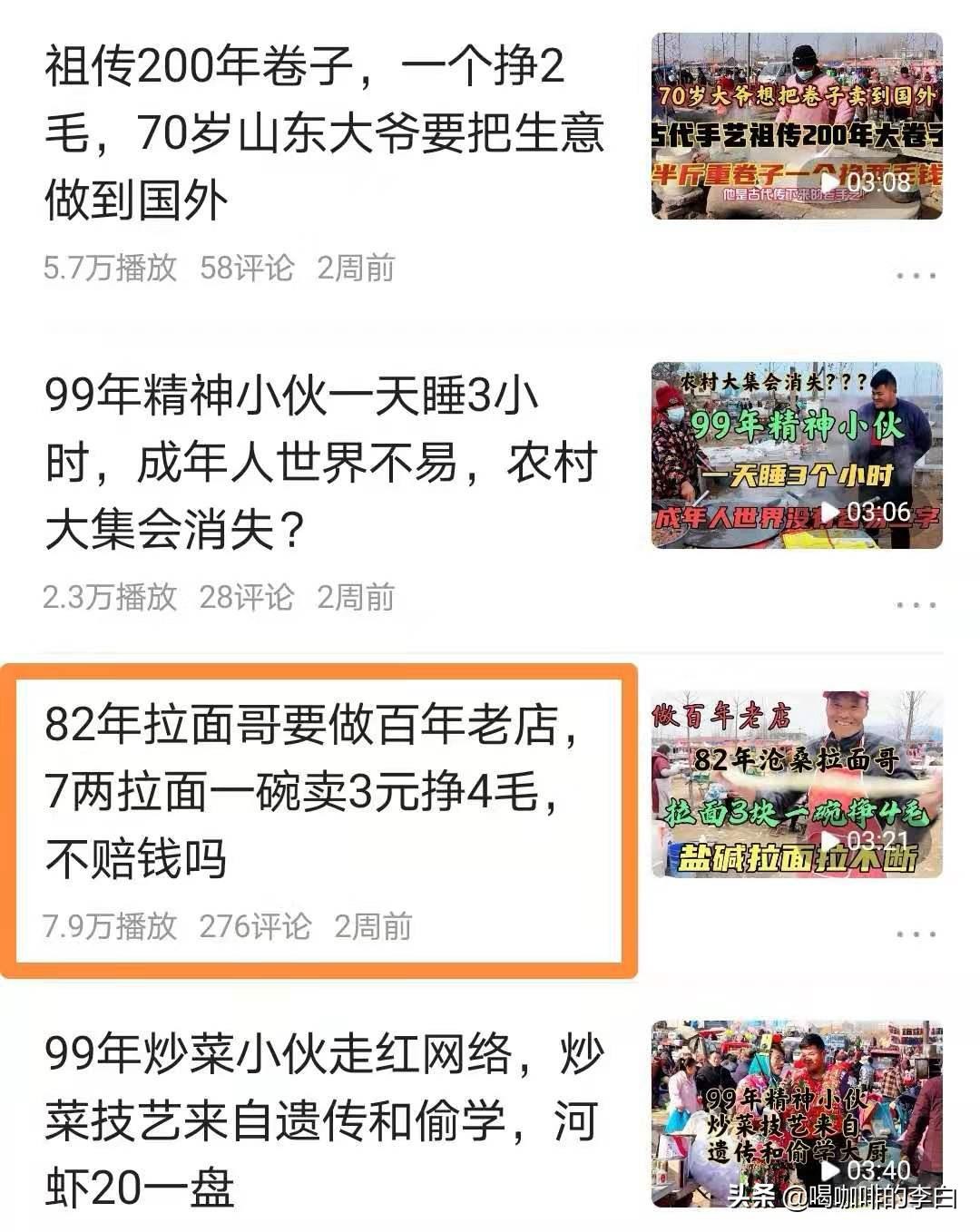Open more options for 99年精神小伙一天睡3小时 video
Screen dimensions: 980x1232
pyautogui.click(x=916, y=604)
